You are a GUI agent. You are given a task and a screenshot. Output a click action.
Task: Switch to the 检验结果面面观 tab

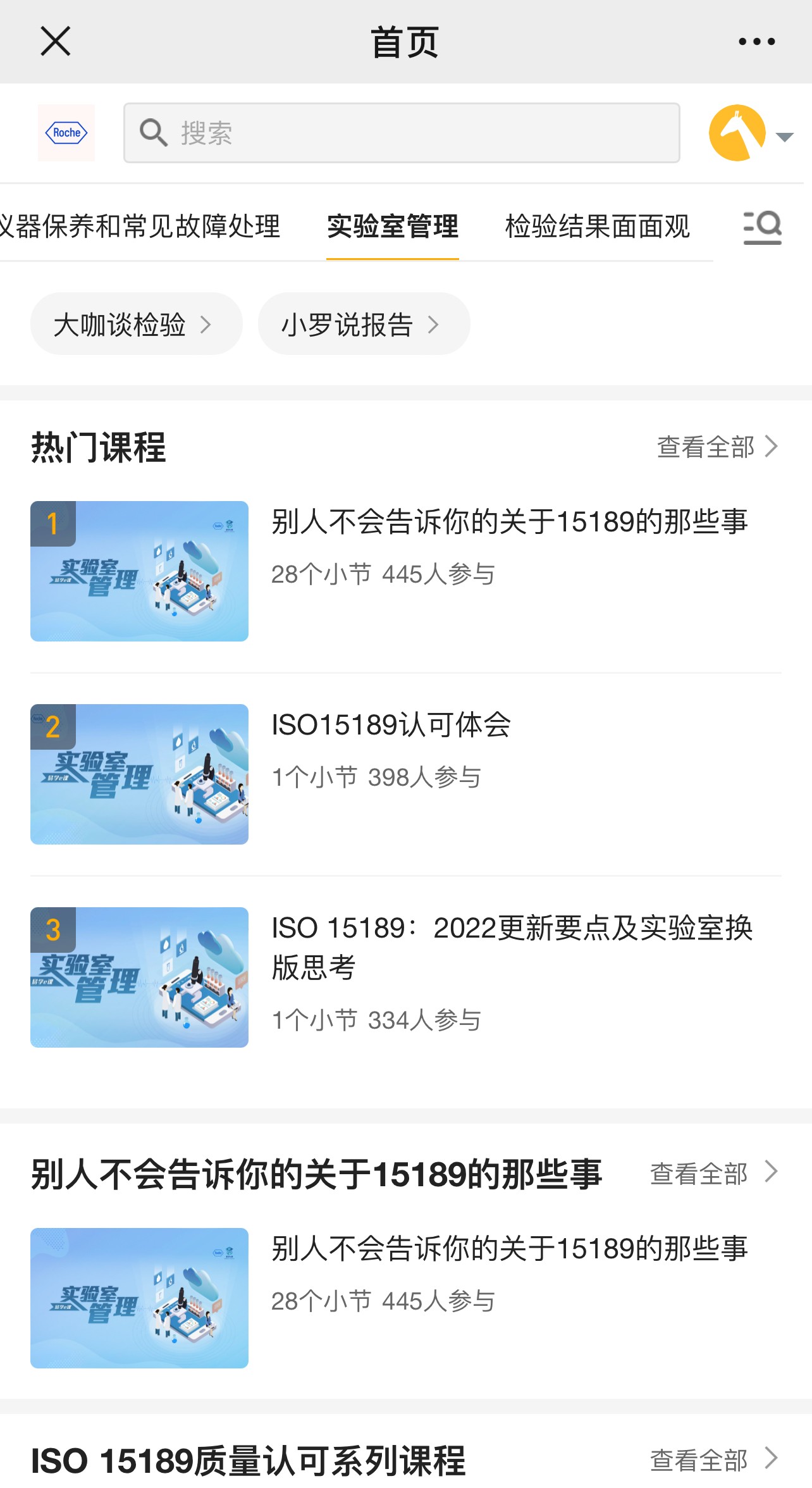pyautogui.click(x=597, y=226)
